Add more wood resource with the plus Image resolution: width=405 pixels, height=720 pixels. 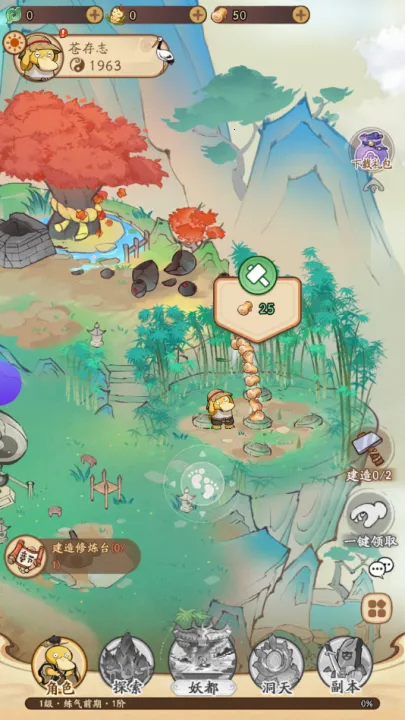click(300, 15)
